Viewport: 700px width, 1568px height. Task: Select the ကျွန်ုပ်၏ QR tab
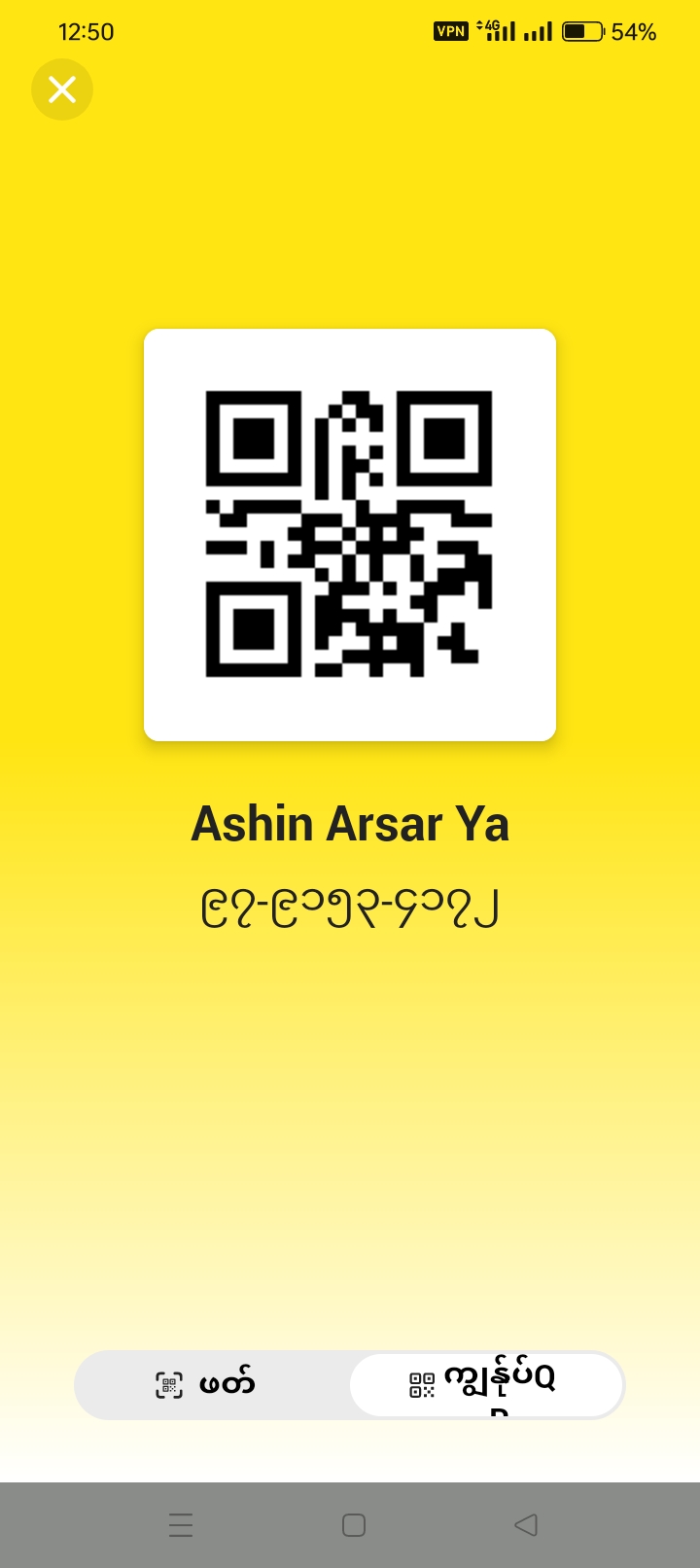[x=486, y=1384]
